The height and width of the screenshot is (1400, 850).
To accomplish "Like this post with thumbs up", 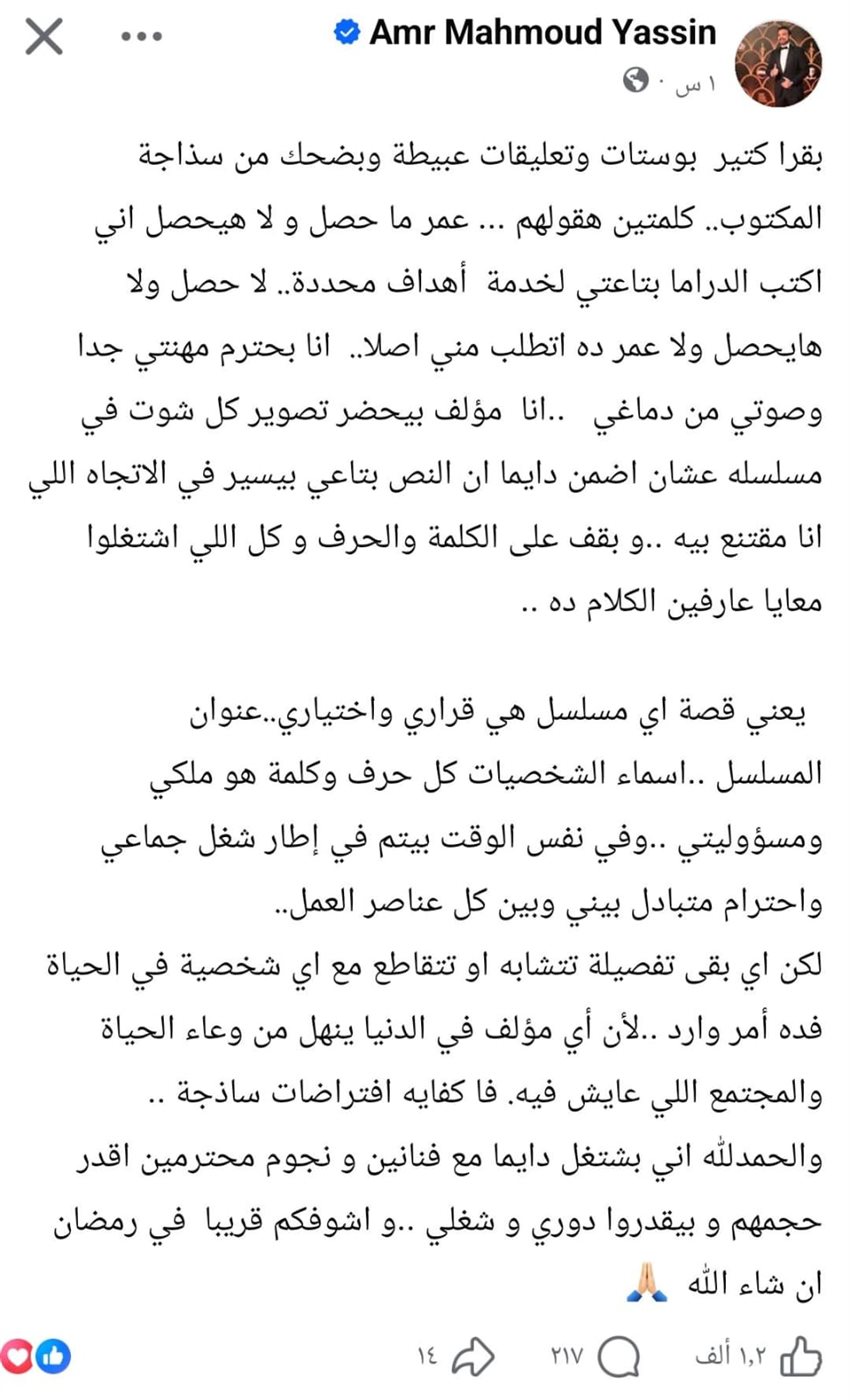I will click(799, 1356).
